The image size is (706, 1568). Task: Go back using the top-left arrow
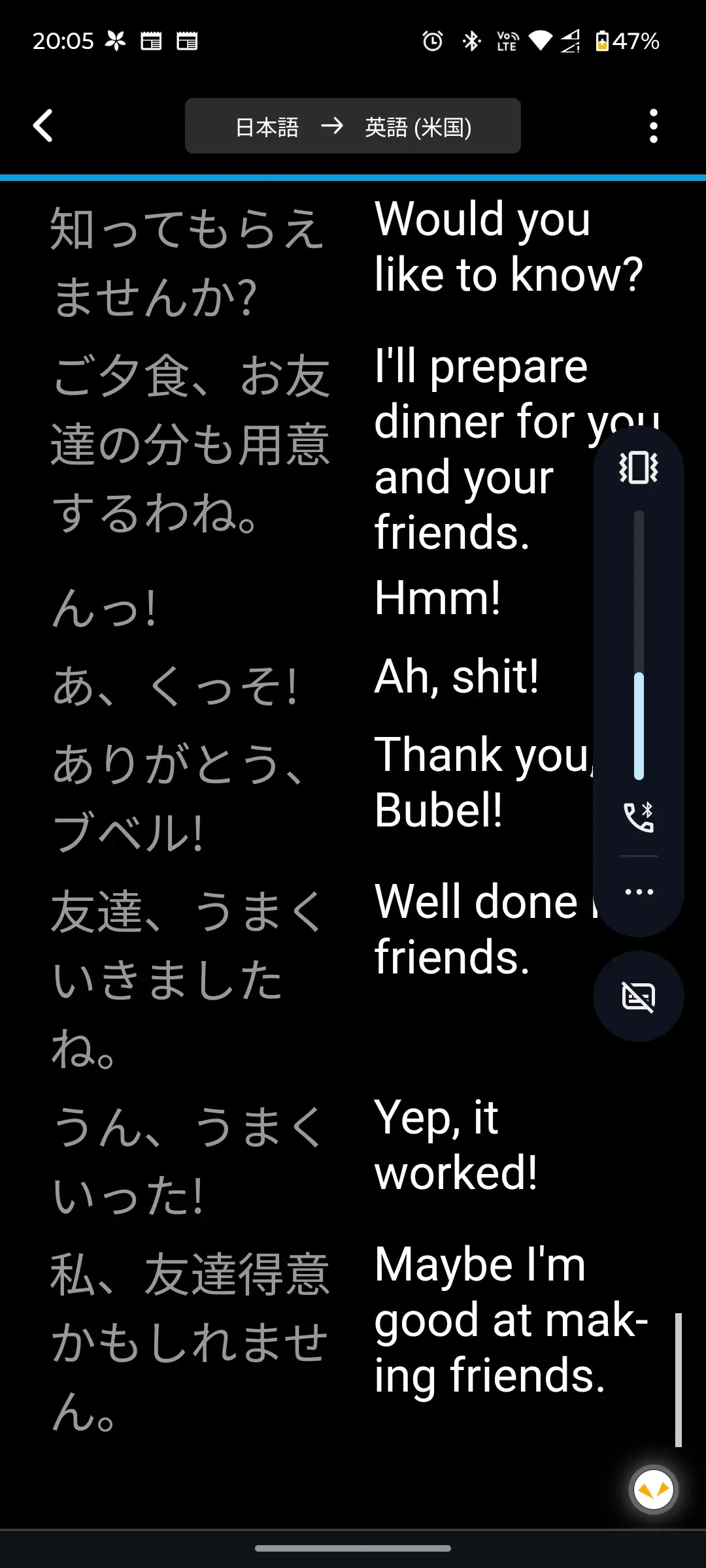[43, 125]
